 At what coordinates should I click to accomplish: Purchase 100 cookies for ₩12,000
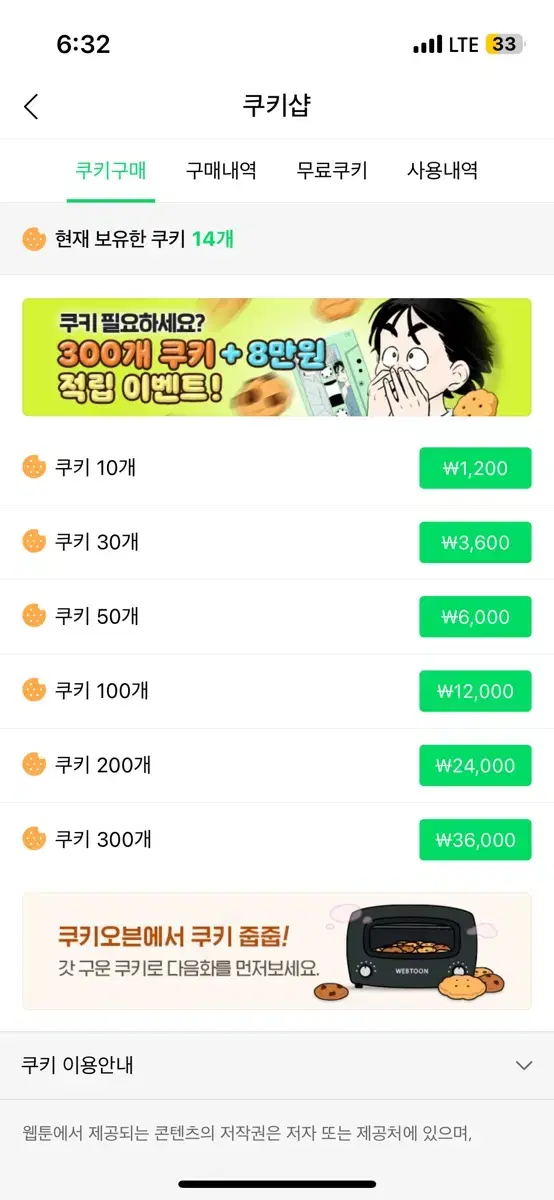point(475,691)
